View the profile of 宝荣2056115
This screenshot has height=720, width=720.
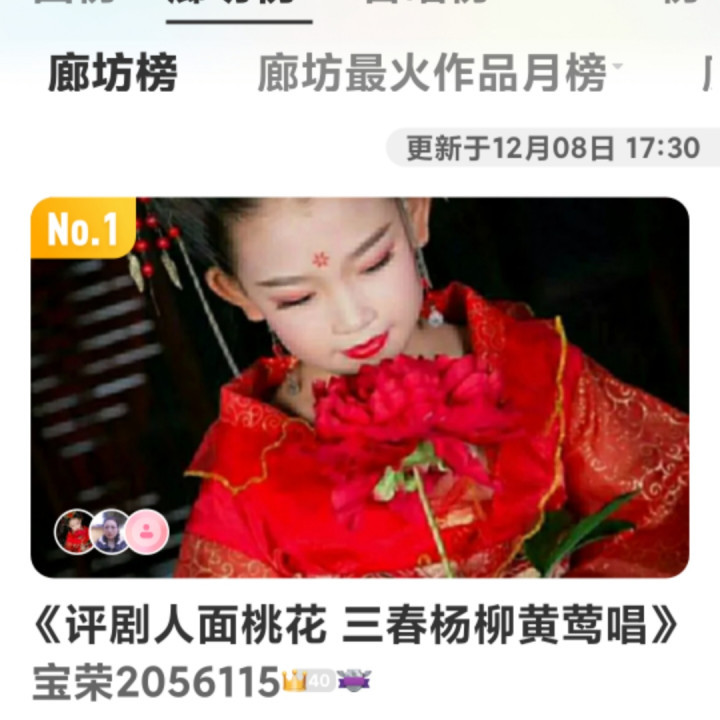click(155, 683)
